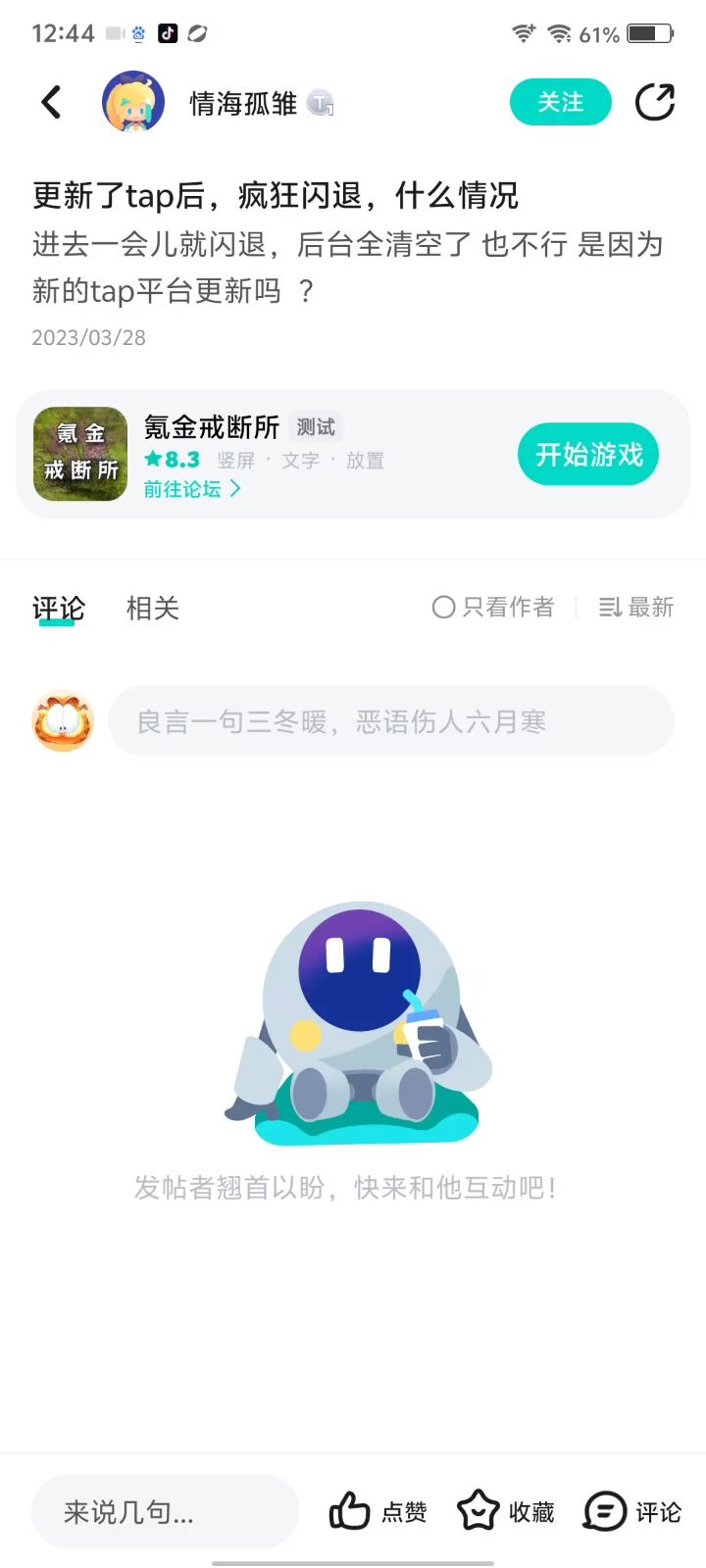
Task: Enable the 只看作者 filter
Action: [x=493, y=608]
